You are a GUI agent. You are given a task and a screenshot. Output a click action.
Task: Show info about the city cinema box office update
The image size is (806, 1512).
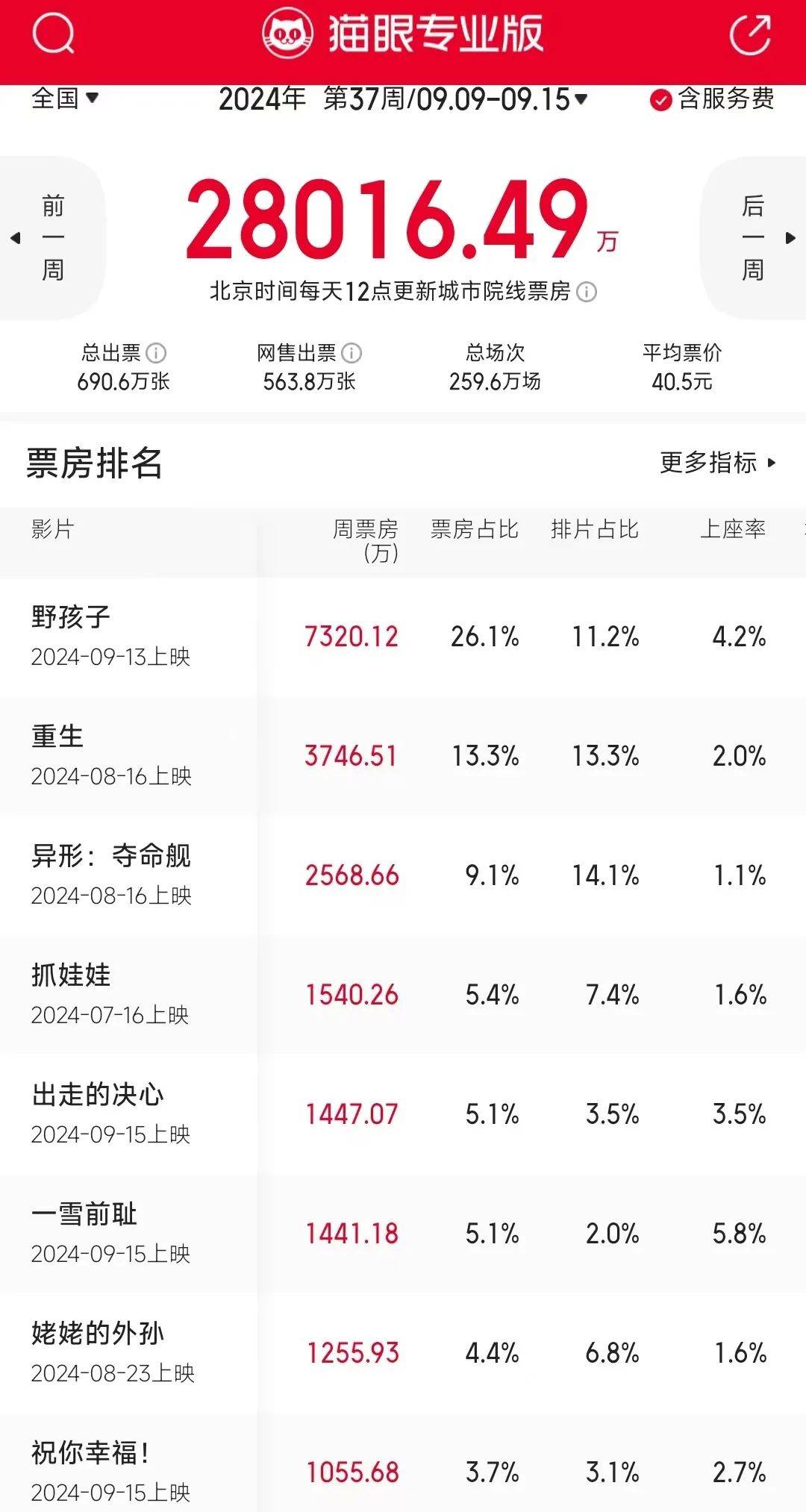coord(587,292)
